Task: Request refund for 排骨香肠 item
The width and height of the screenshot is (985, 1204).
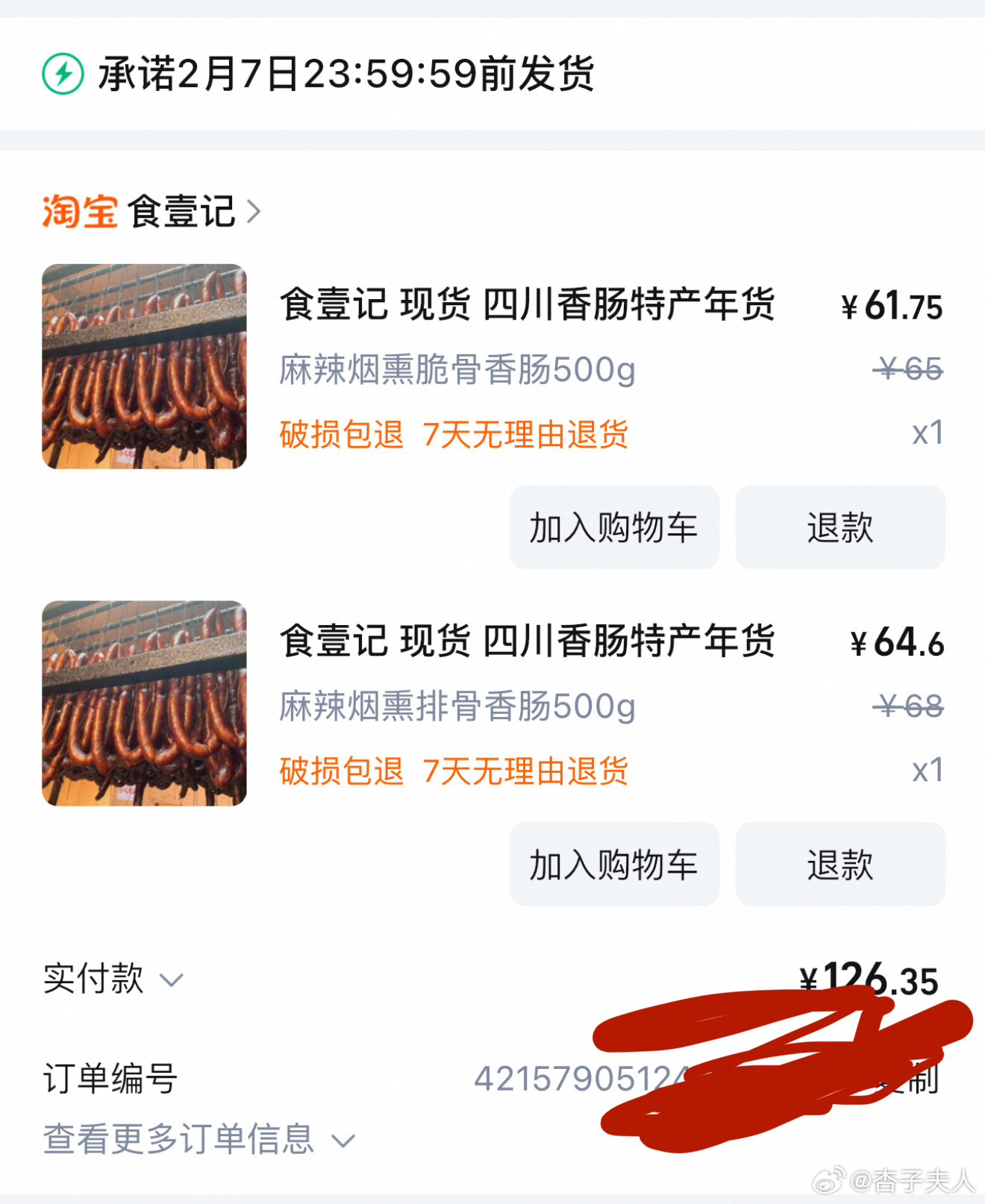Action: tap(839, 865)
